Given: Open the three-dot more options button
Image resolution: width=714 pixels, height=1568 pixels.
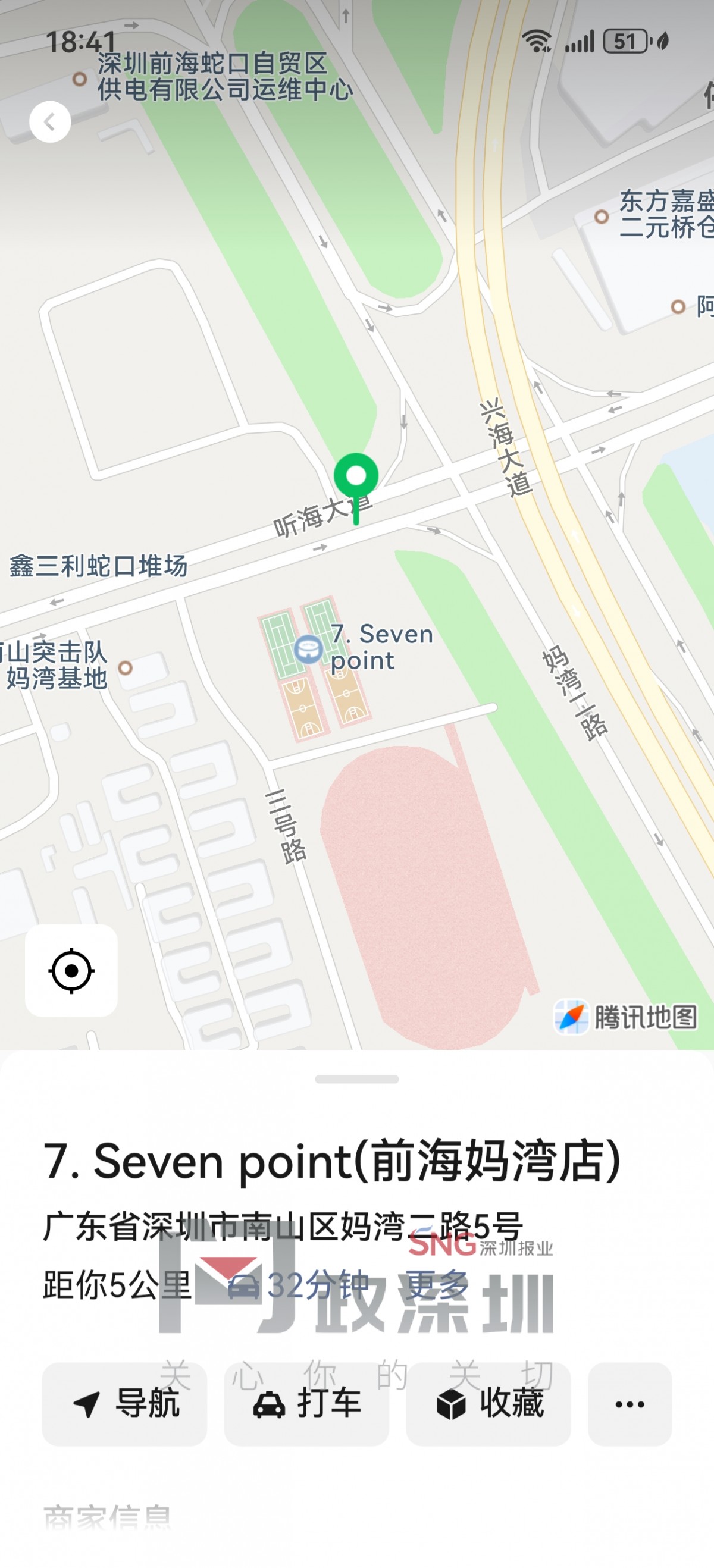Looking at the screenshot, I should pos(630,1404).
